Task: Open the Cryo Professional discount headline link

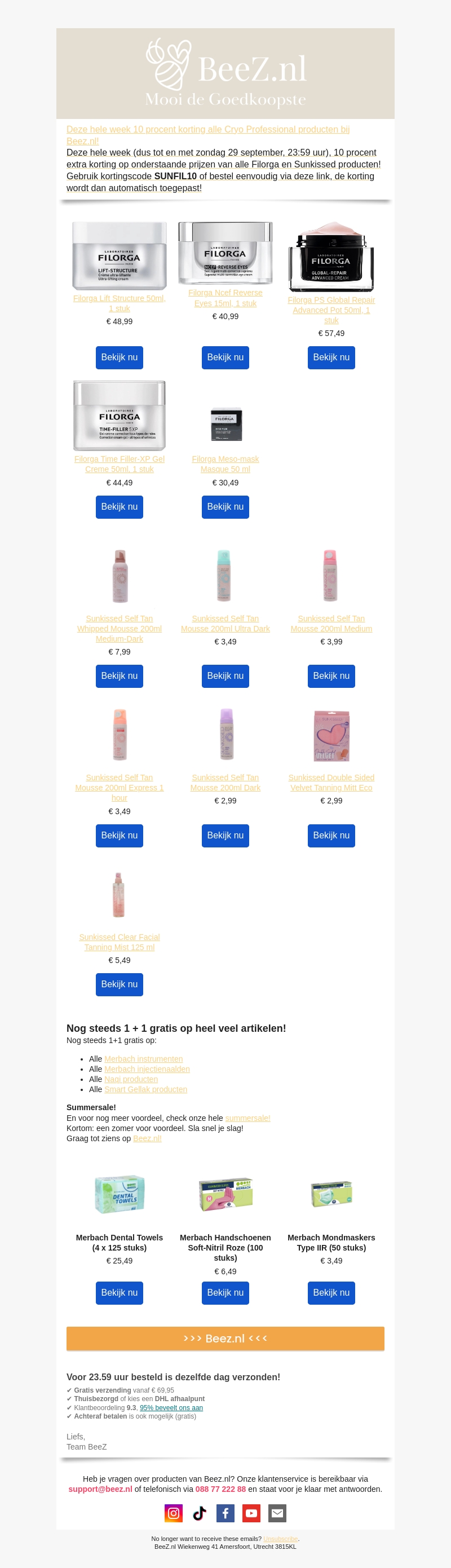Action: pyautogui.click(x=207, y=130)
